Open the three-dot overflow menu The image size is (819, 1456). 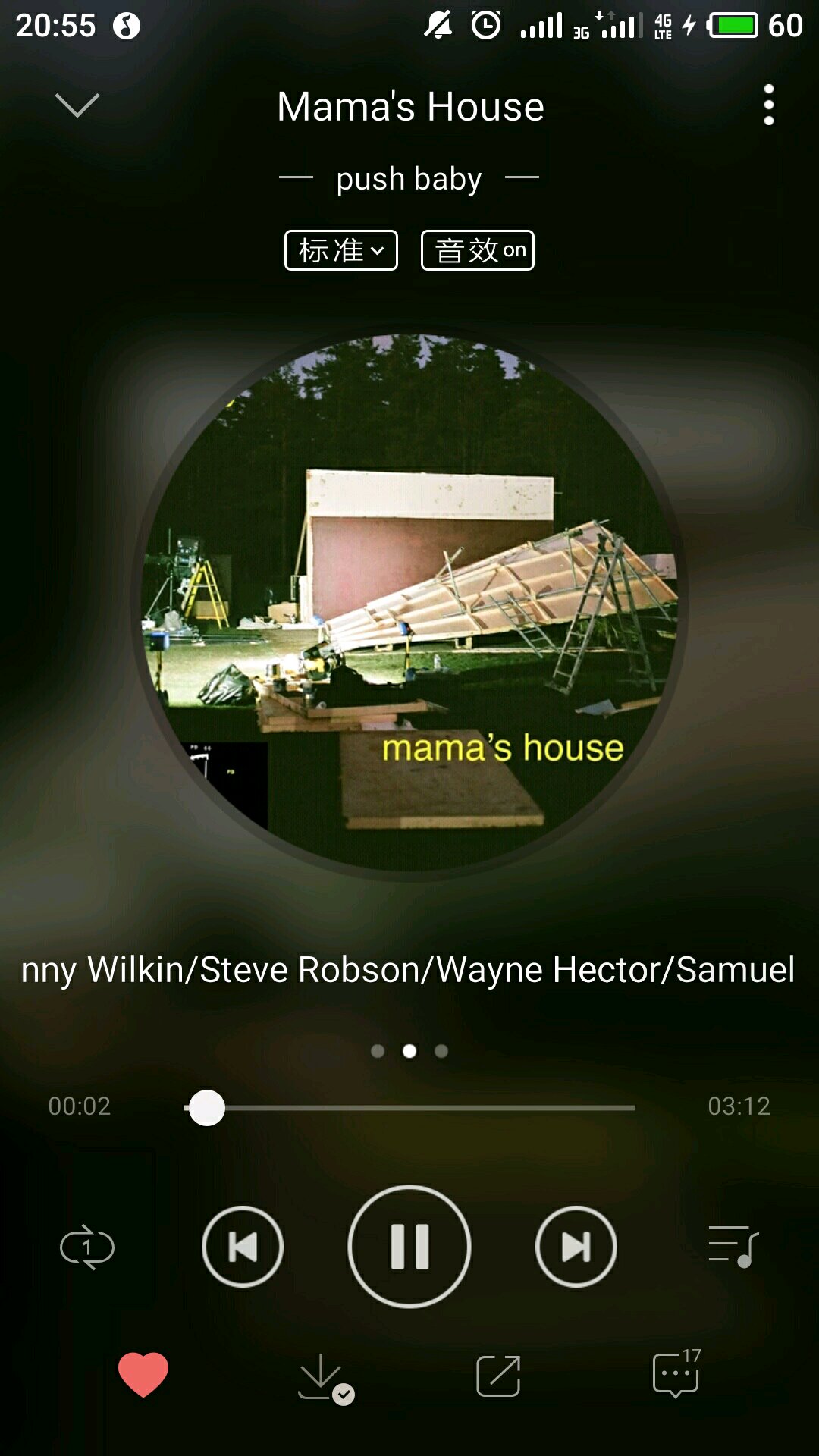tap(768, 105)
